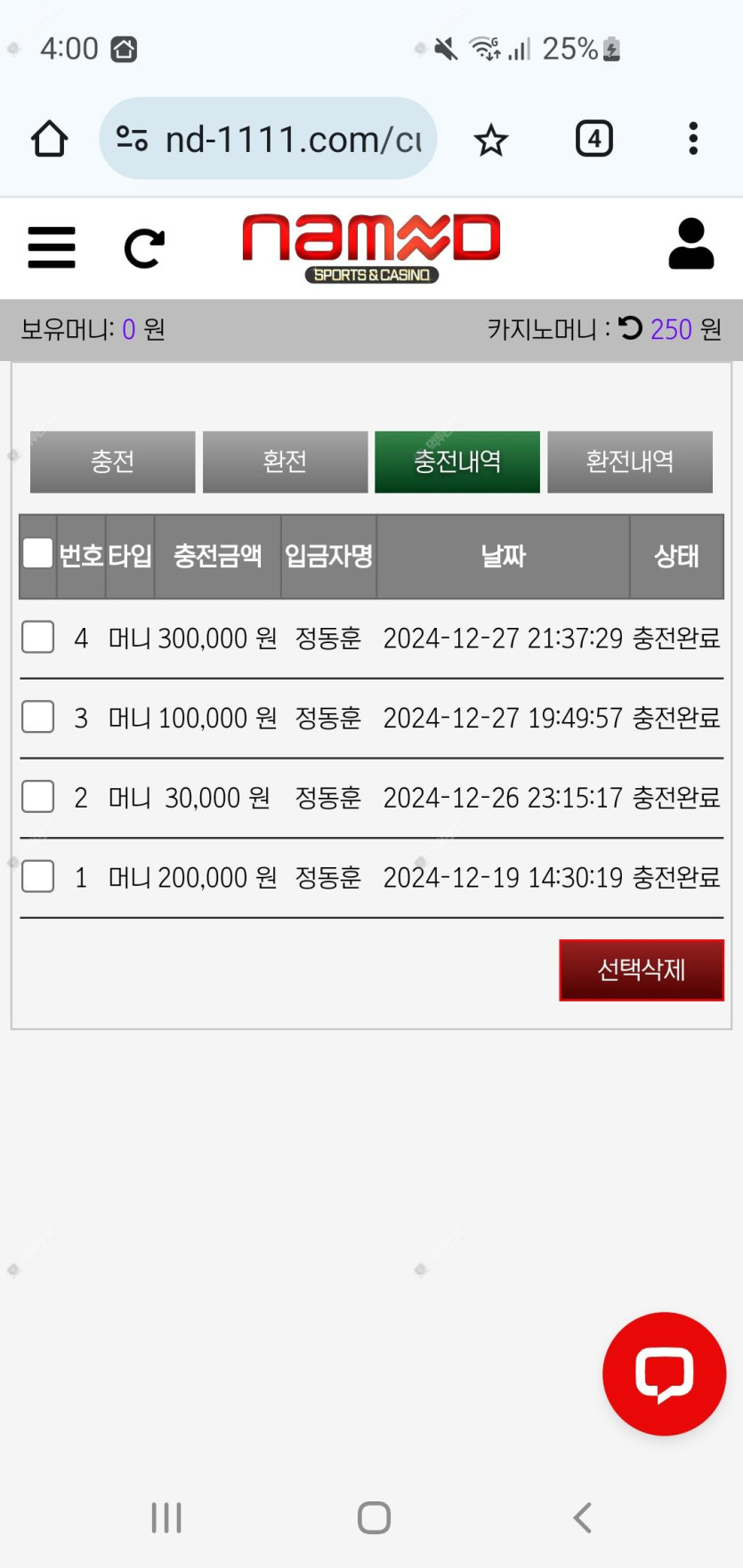The height and width of the screenshot is (1568, 743).
Task: Open the hamburger menu
Action: click(52, 247)
